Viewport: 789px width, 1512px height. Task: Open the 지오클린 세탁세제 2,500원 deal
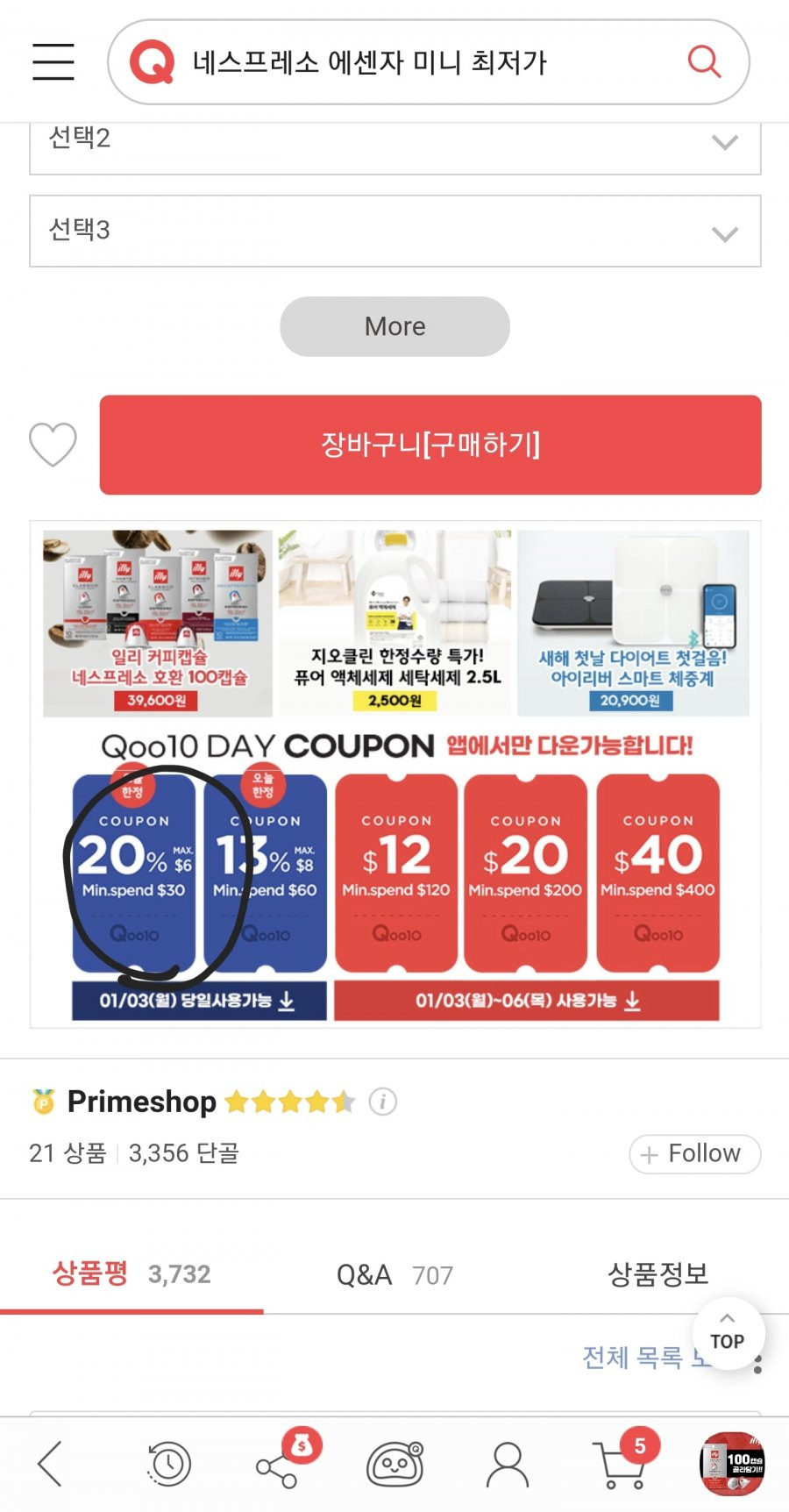394,623
